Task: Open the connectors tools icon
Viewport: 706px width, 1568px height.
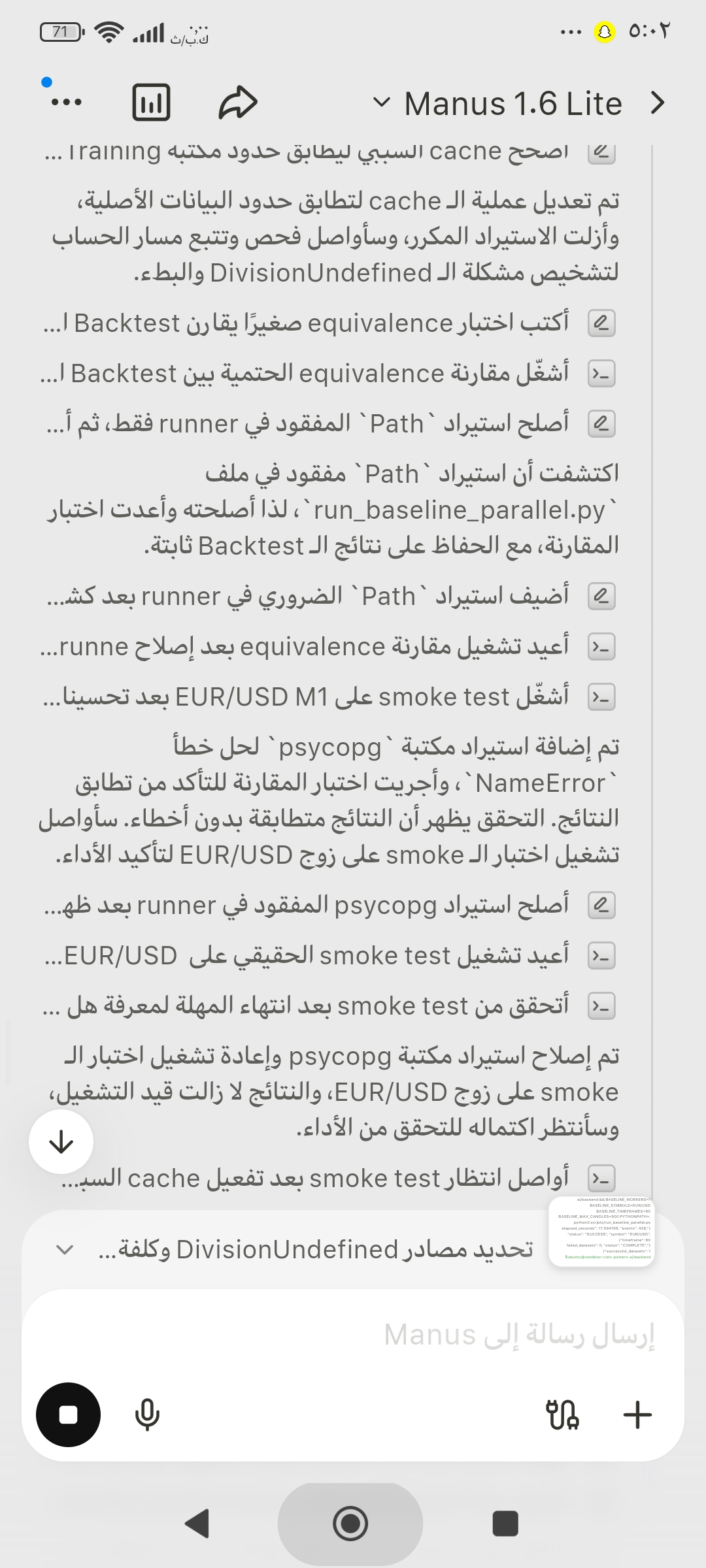Action: click(x=562, y=1414)
